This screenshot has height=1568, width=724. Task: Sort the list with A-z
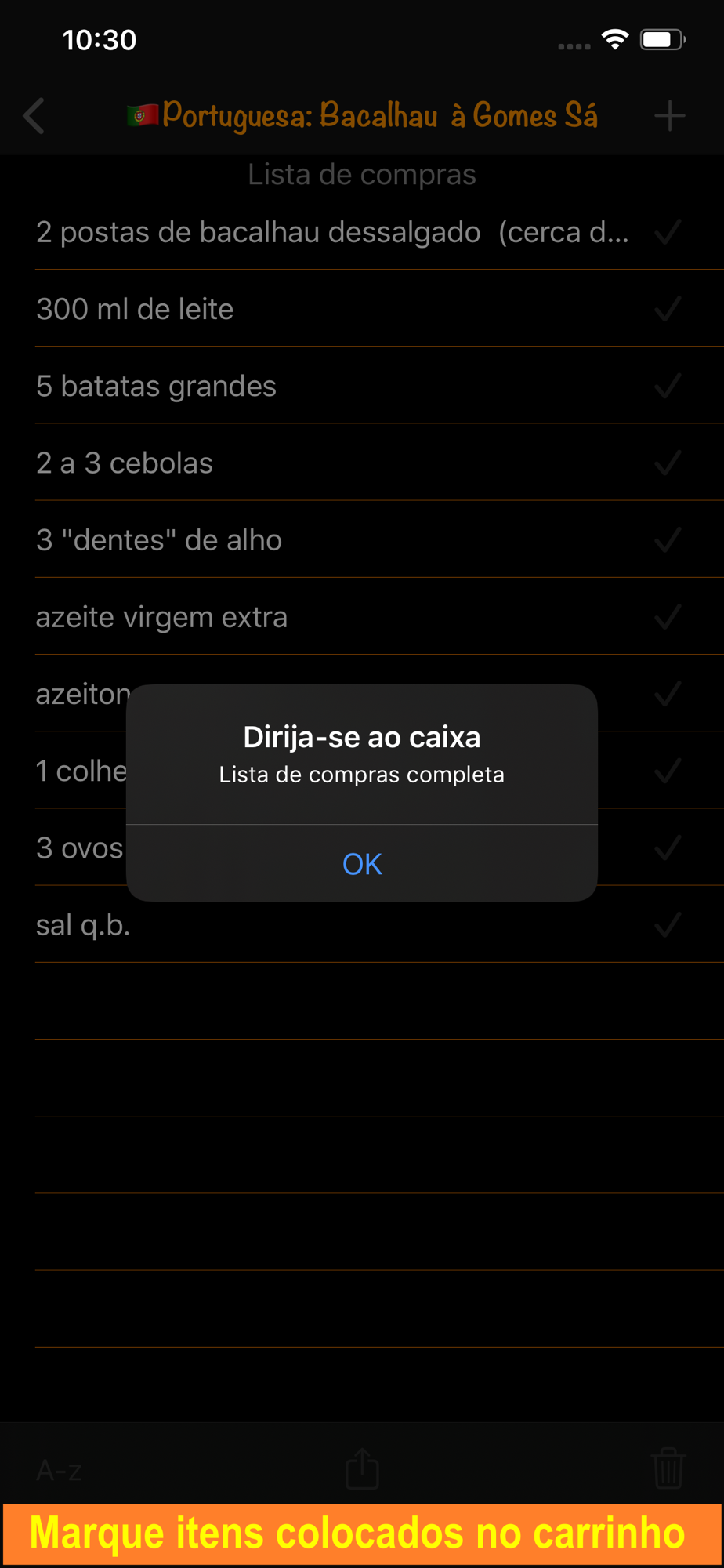coord(60,1469)
